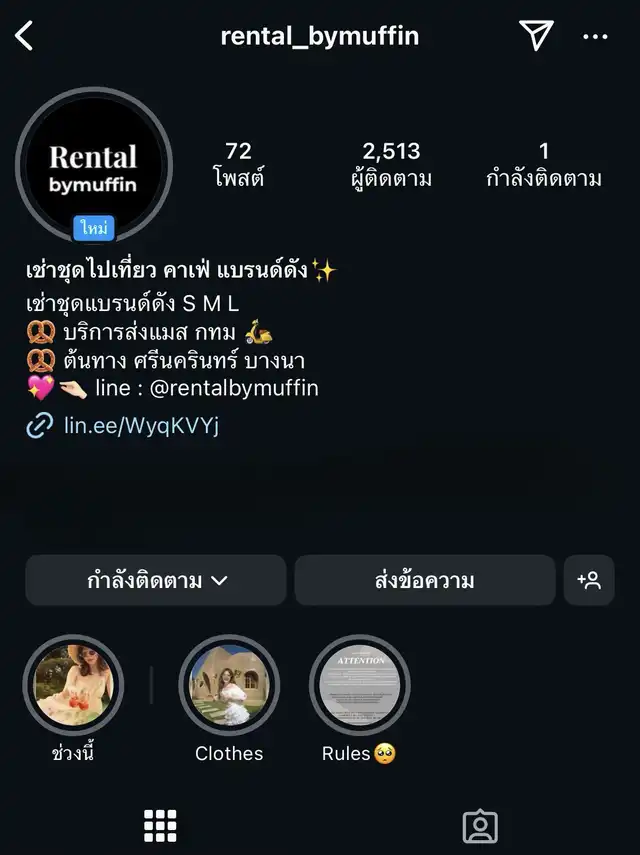This screenshot has width=640, height=855.
Task: Switch to the tagged photos tab
Action: [x=480, y=825]
